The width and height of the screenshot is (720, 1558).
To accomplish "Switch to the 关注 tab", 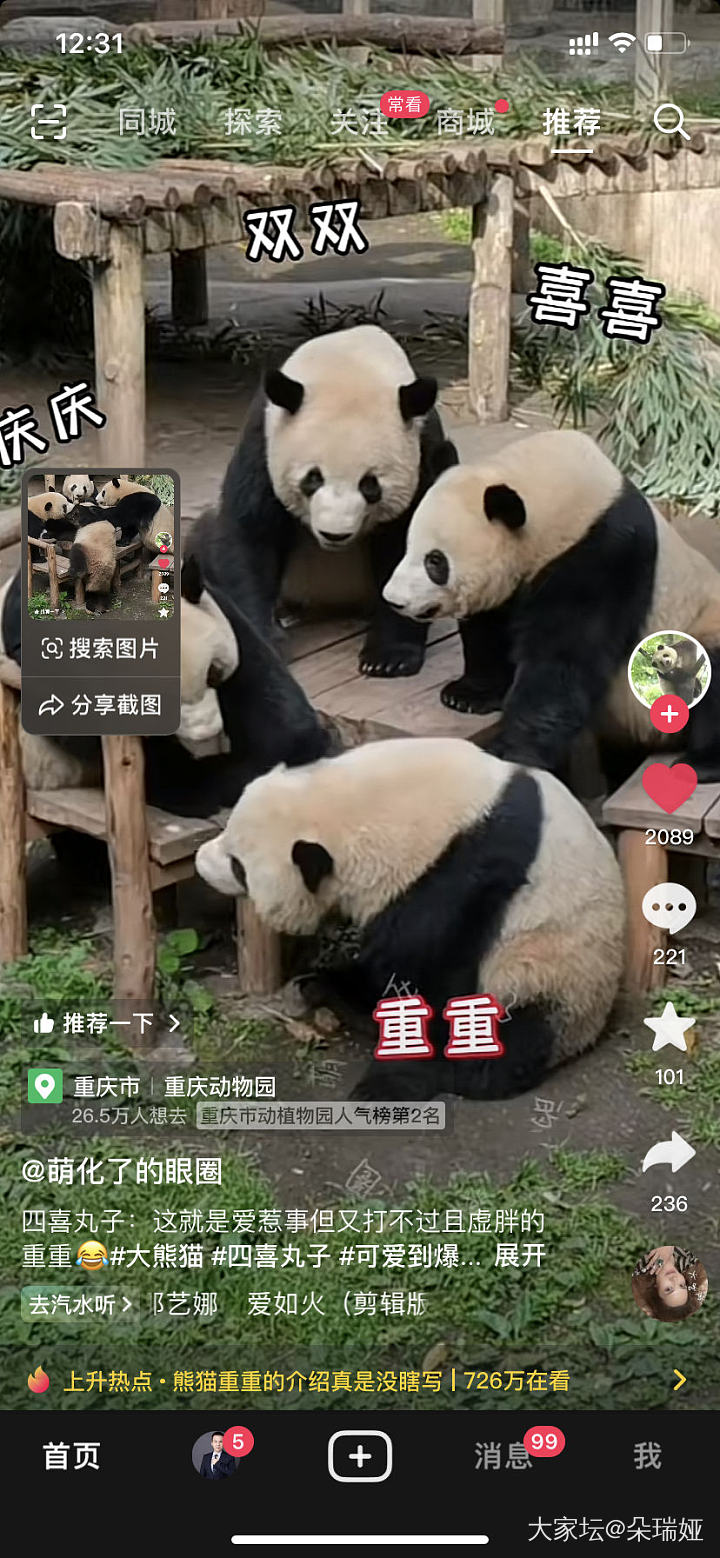I will pyautogui.click(x=359, y=122).
